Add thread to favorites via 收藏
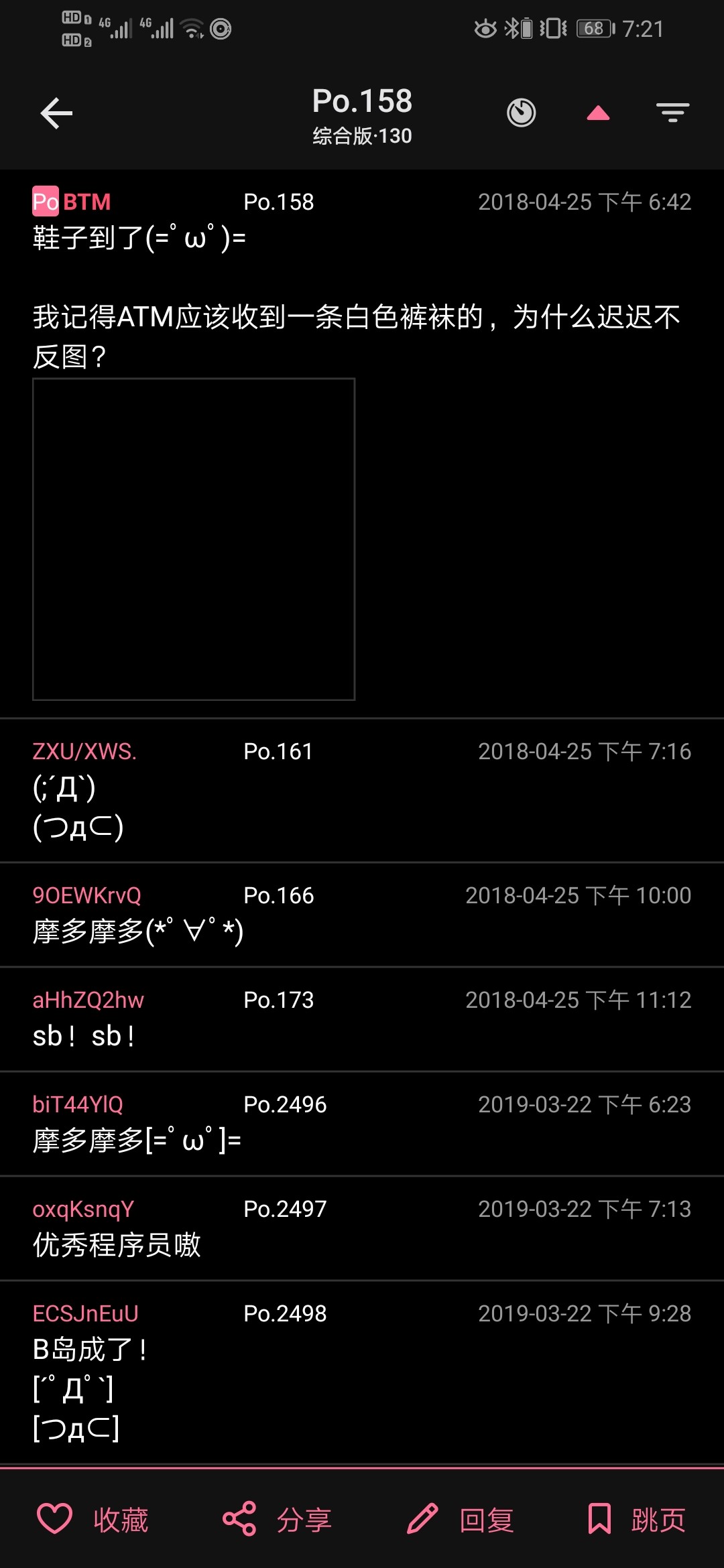The image size is (724, 1568). (x=93, y=1519)
